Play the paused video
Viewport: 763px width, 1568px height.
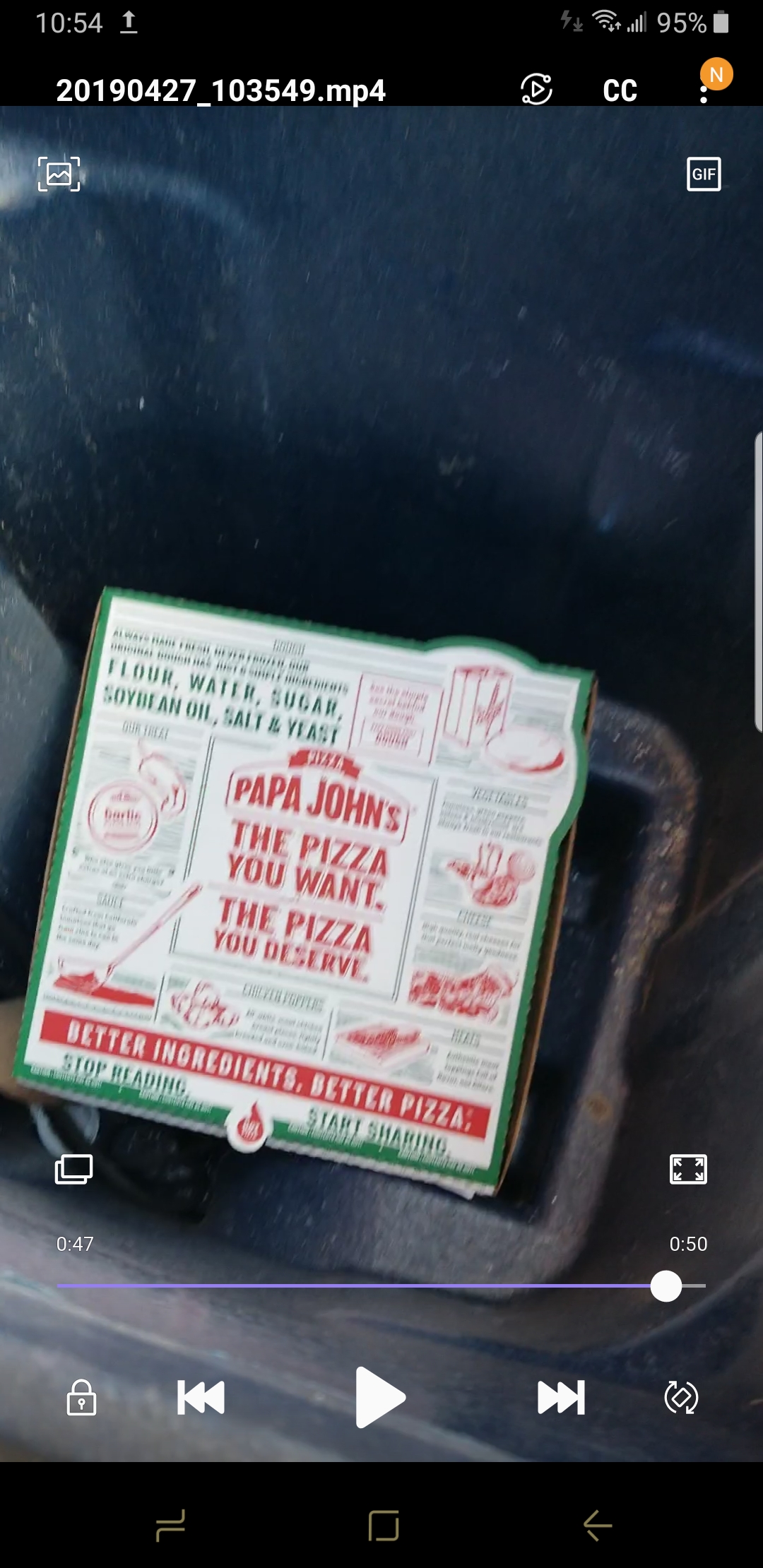pyautogui.click(x=380, y=1397)
